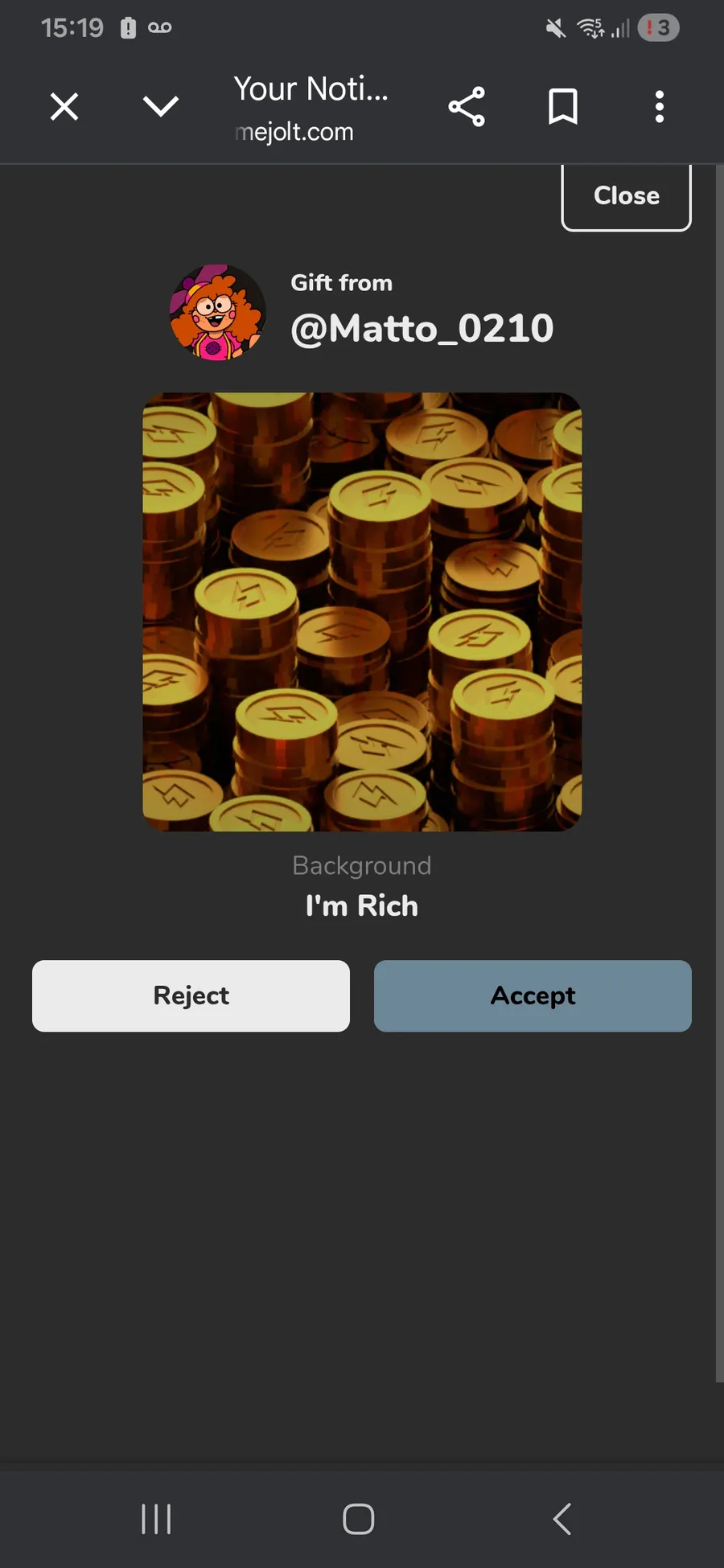Open the browser overflow menu

click(x=660, y=106)
